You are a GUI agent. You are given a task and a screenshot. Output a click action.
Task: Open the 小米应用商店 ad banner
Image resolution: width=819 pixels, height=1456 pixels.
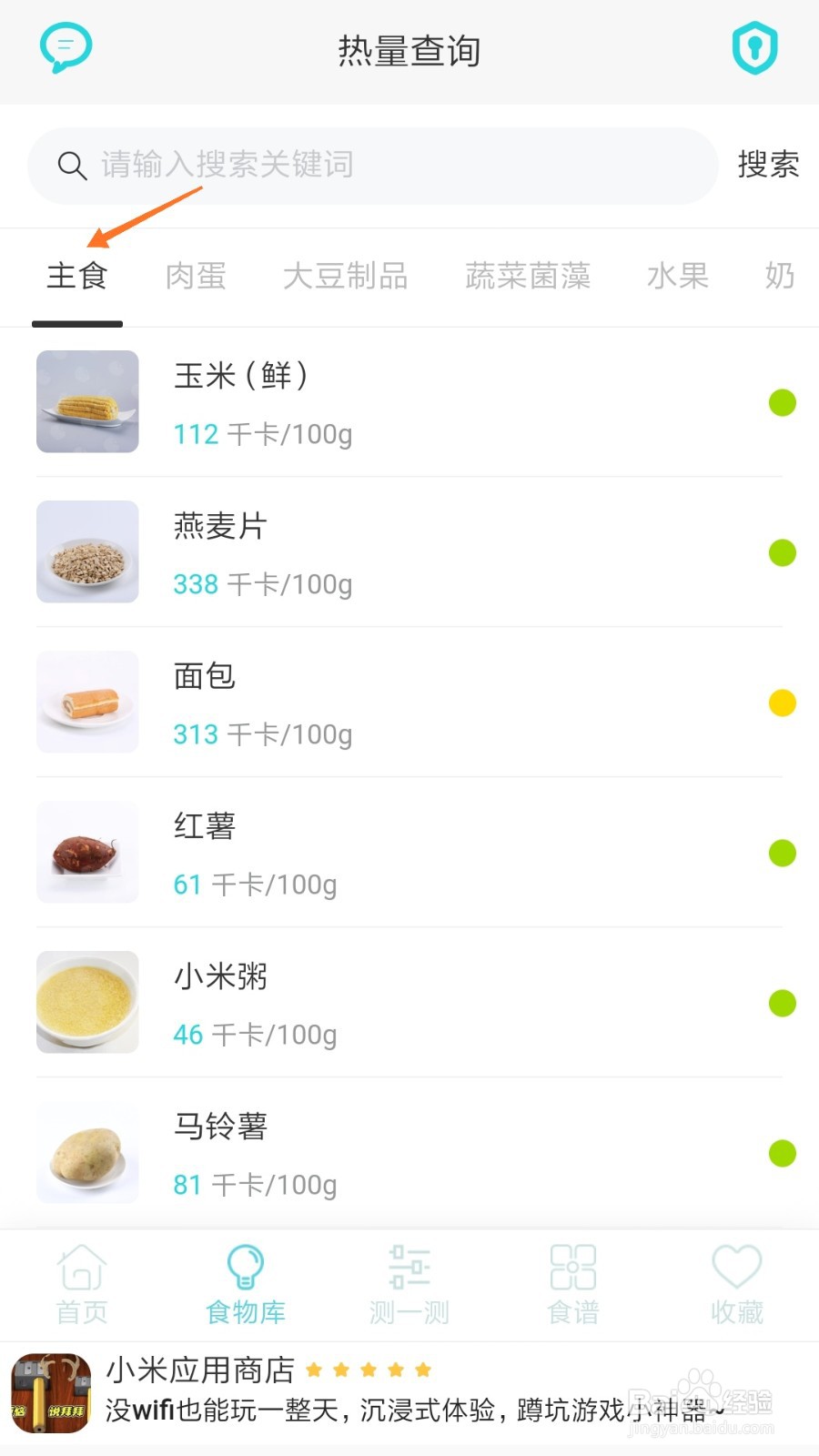[x=409, y=1393]
